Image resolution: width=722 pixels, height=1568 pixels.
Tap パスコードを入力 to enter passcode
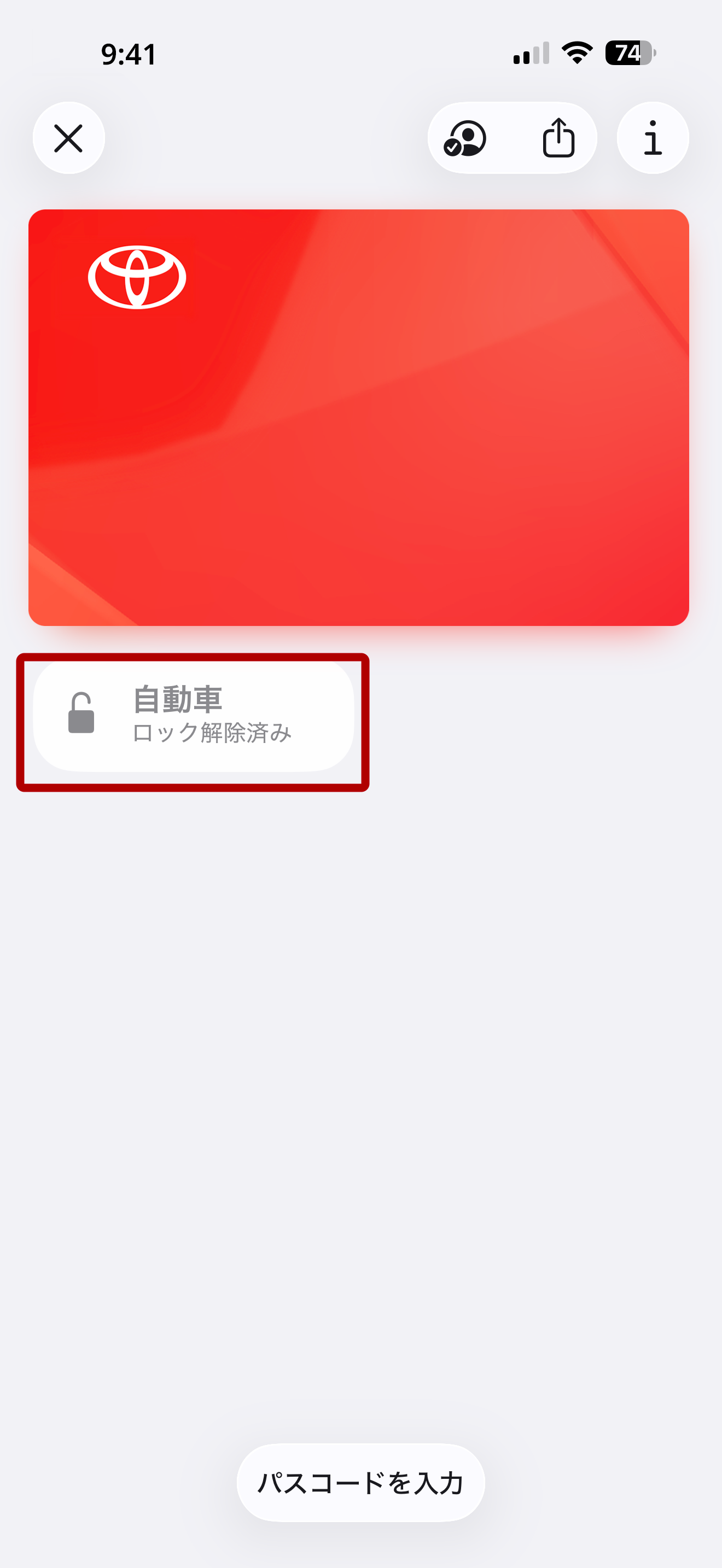(360, 1482)
